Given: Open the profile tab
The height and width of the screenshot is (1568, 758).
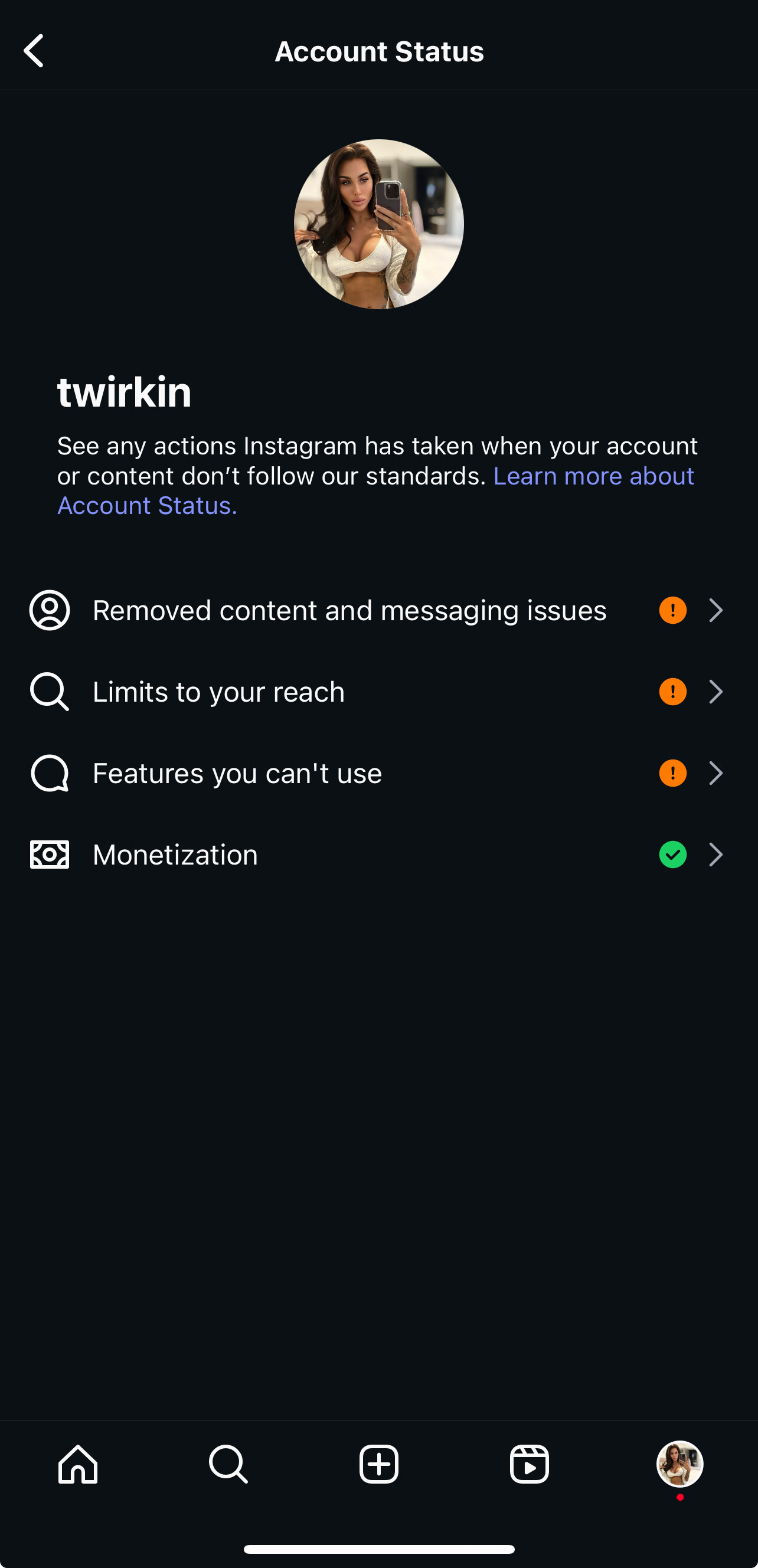Looking at the screenshot, I should (679, 1464).
